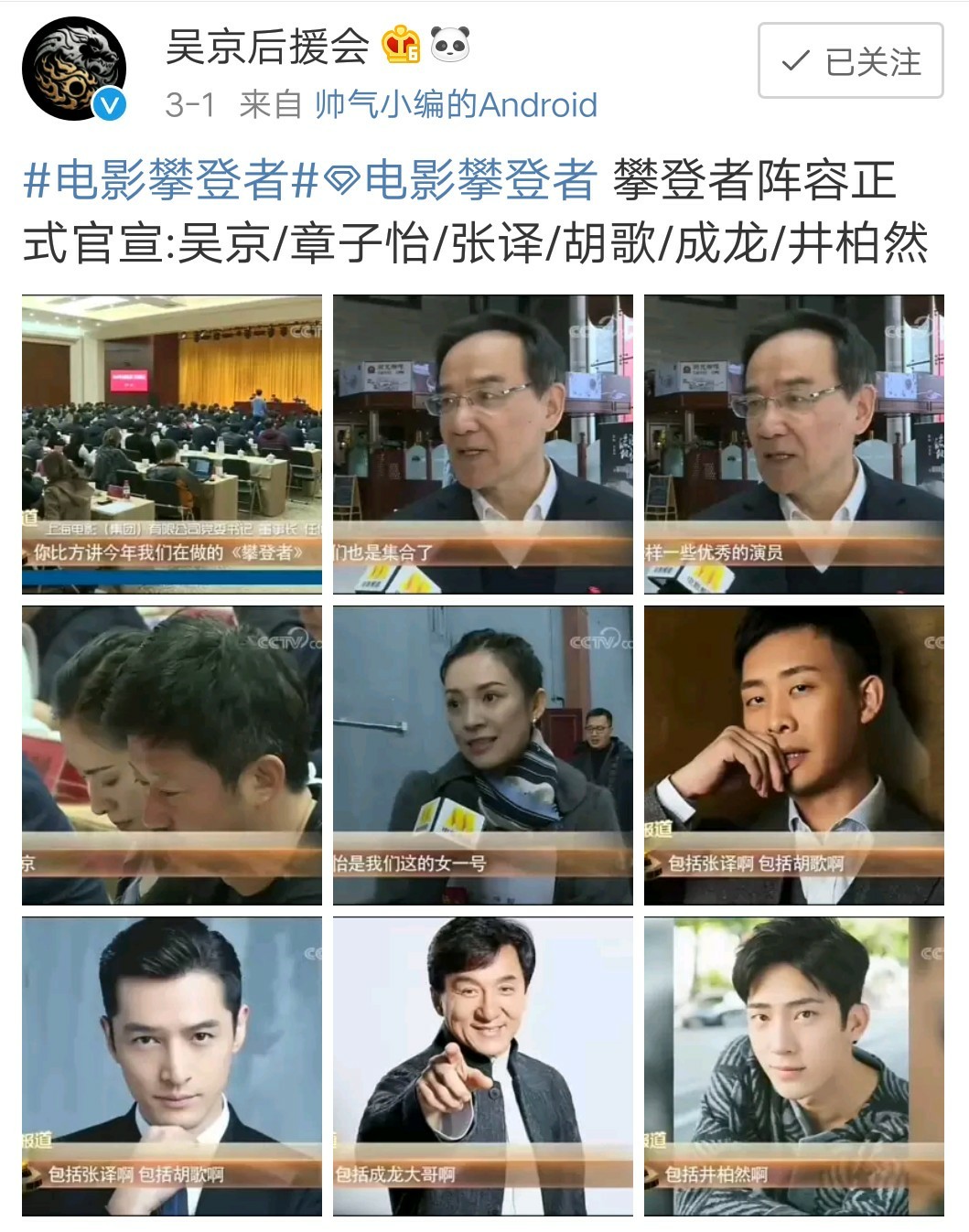The width and height of the screenshot is (969, 1232).
Task: Open the photo of a man with hand on chin
Action: [793, 755]
